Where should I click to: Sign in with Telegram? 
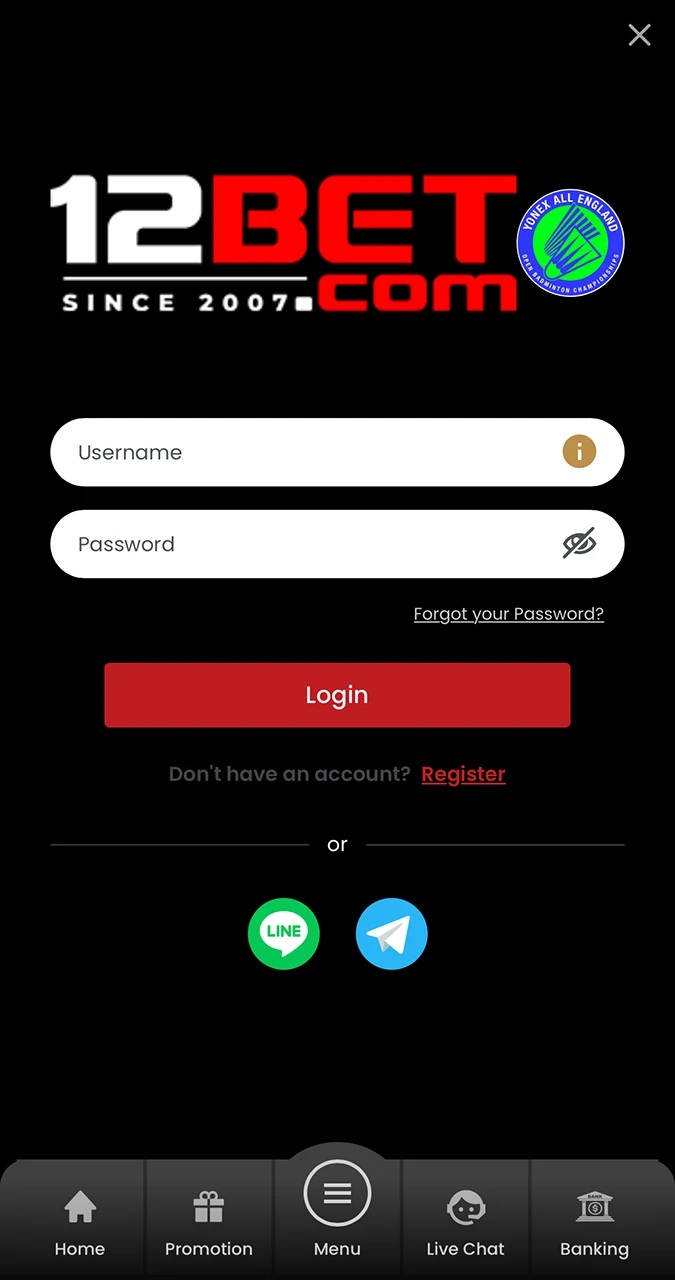(392, 934)
